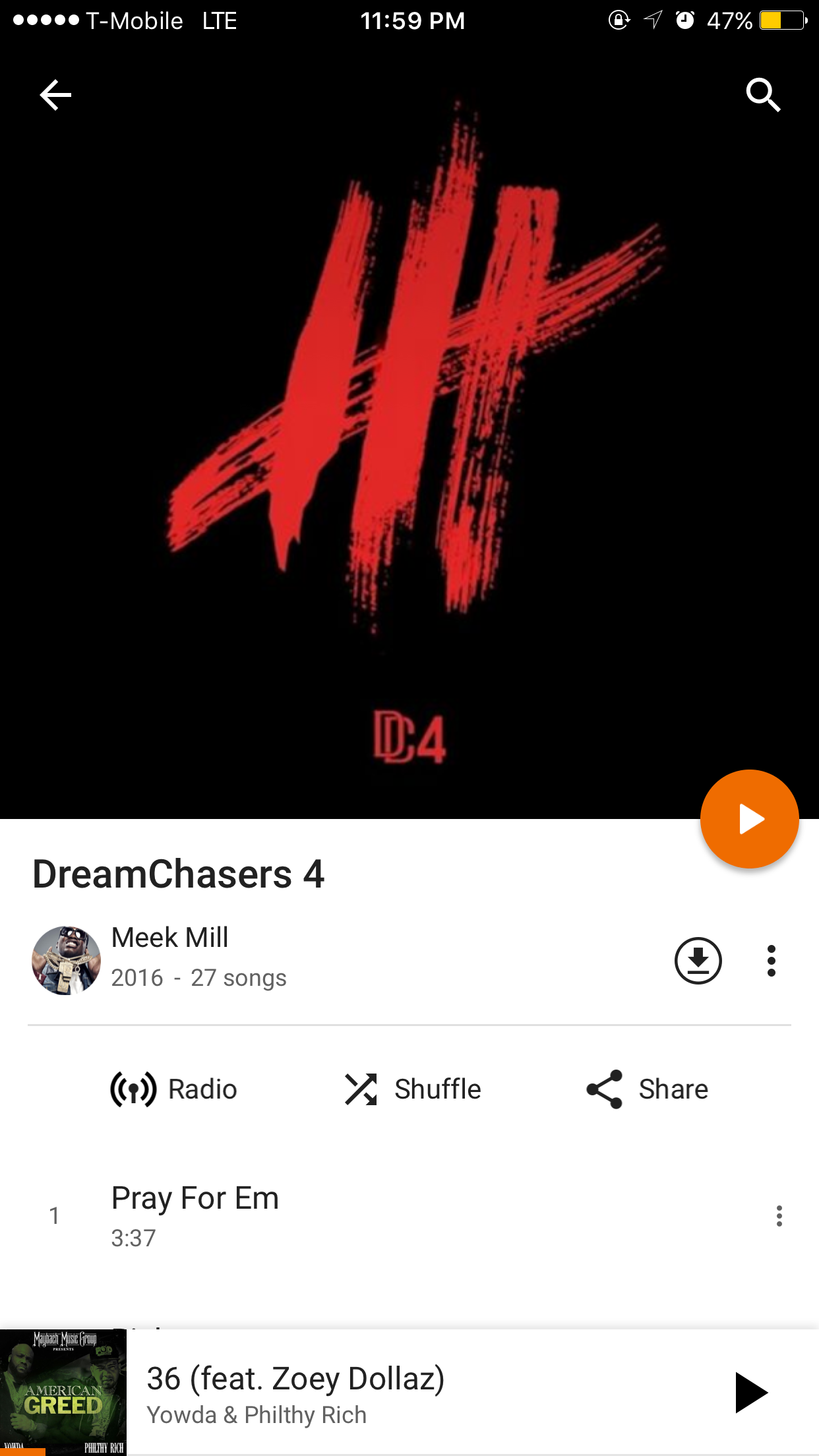Shuffle the album songs
Viewport: 819px width, 1456px height.
coord(413,1089)
